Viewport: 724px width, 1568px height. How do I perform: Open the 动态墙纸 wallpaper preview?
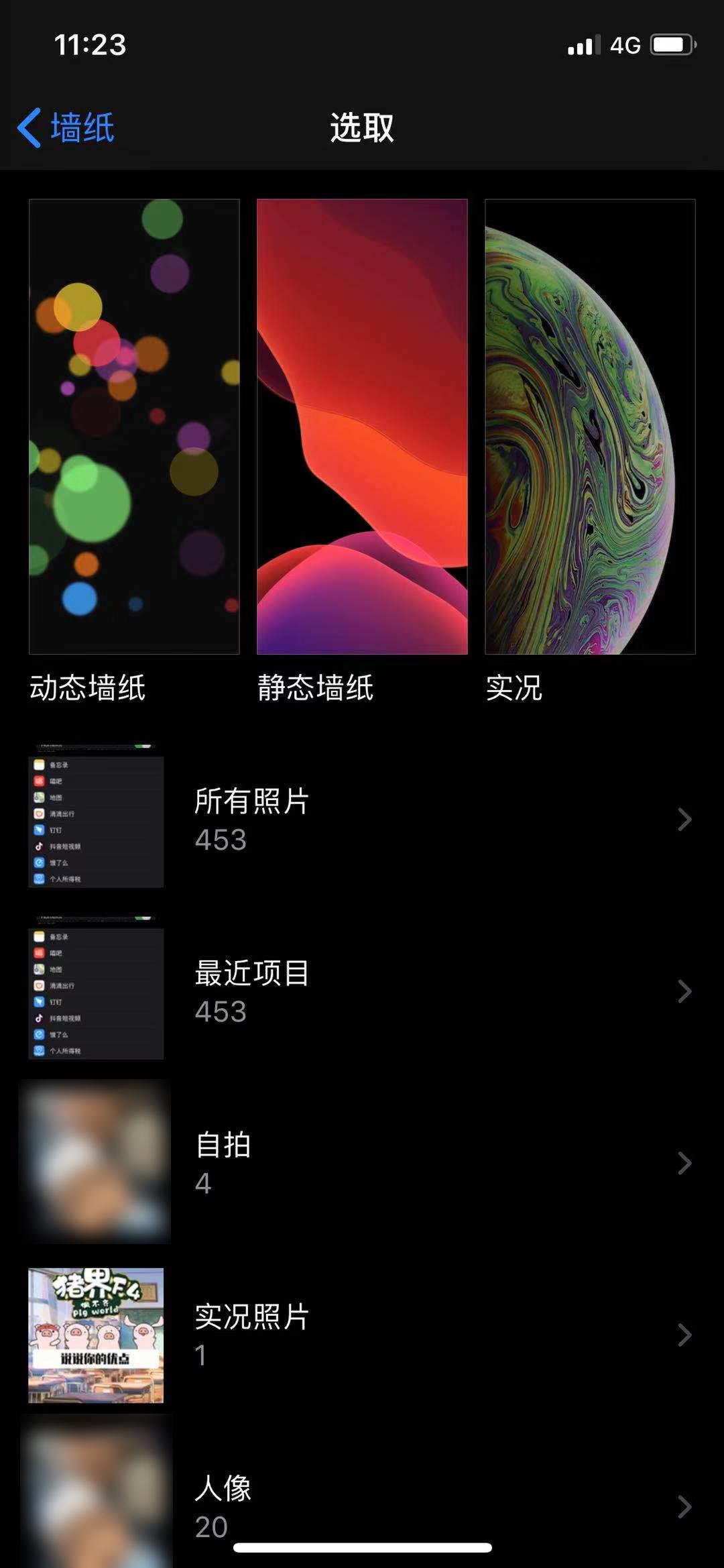coord(134,426)
